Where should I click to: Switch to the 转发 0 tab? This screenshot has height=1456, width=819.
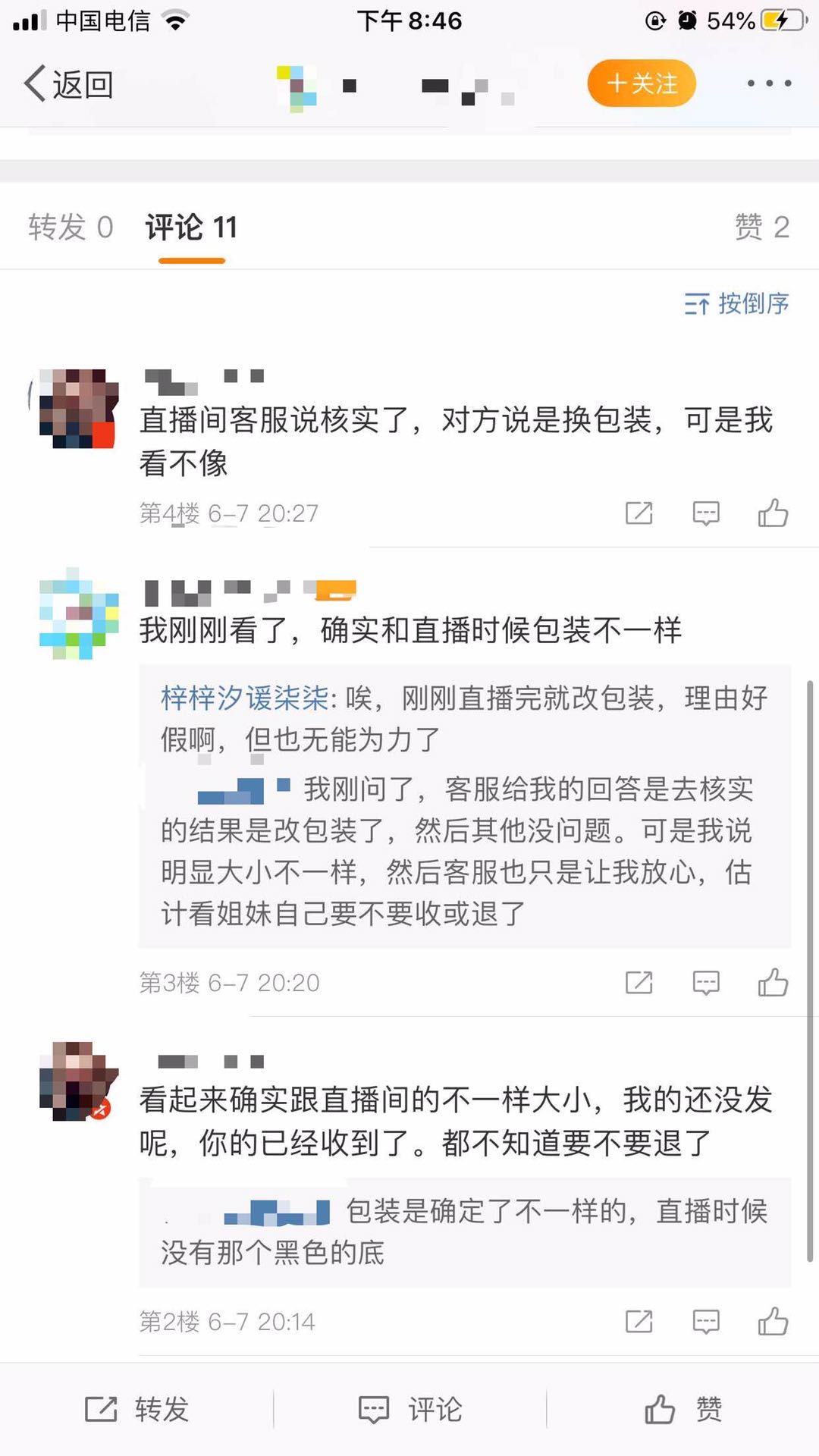coord(71,227)
